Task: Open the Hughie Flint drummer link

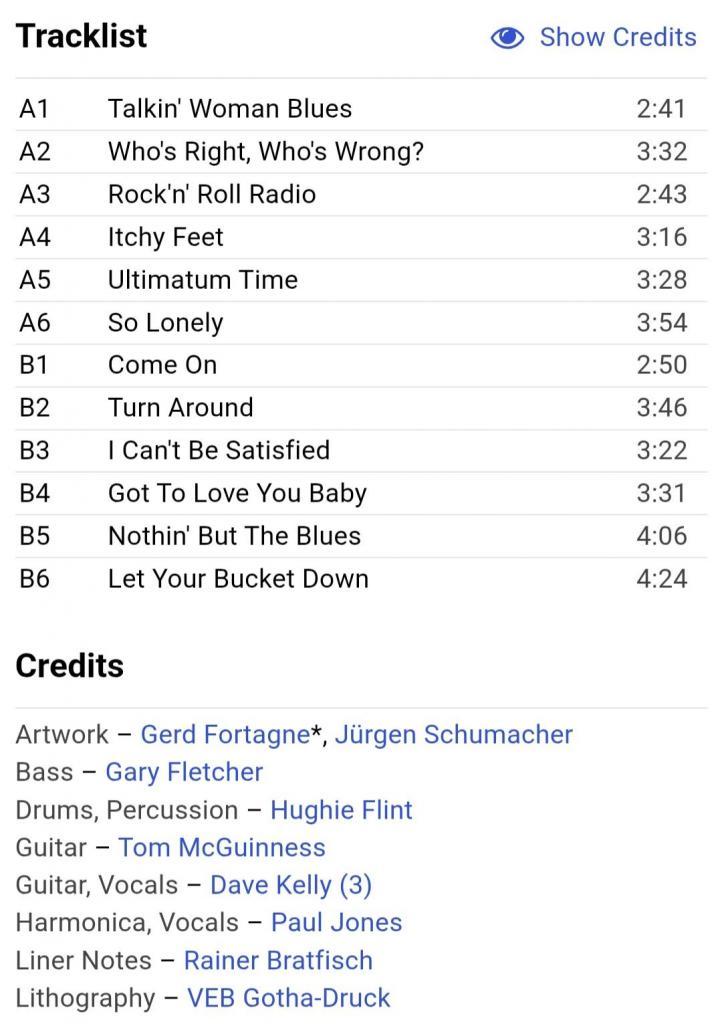Action: 341,810
